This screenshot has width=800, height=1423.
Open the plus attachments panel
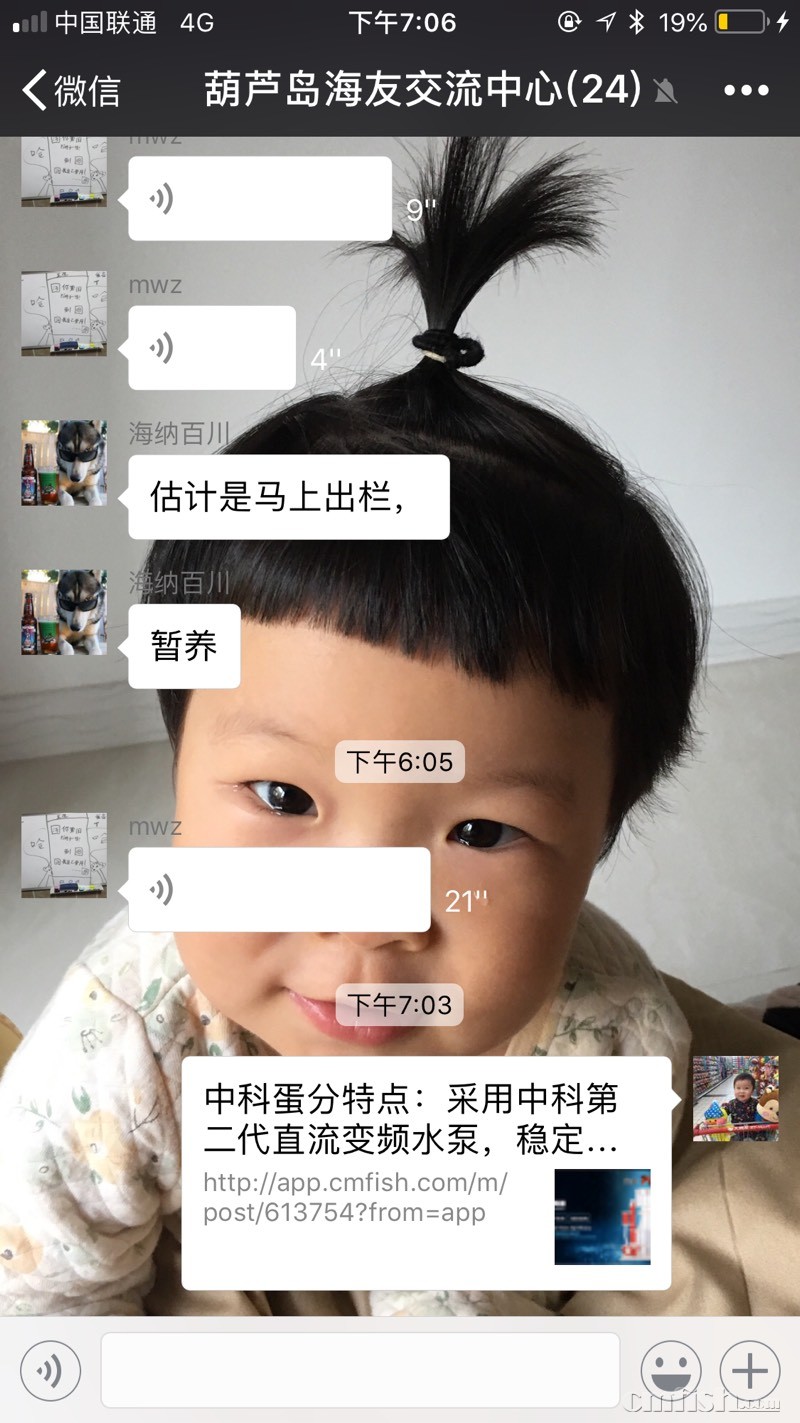[x=750, y=1371]
